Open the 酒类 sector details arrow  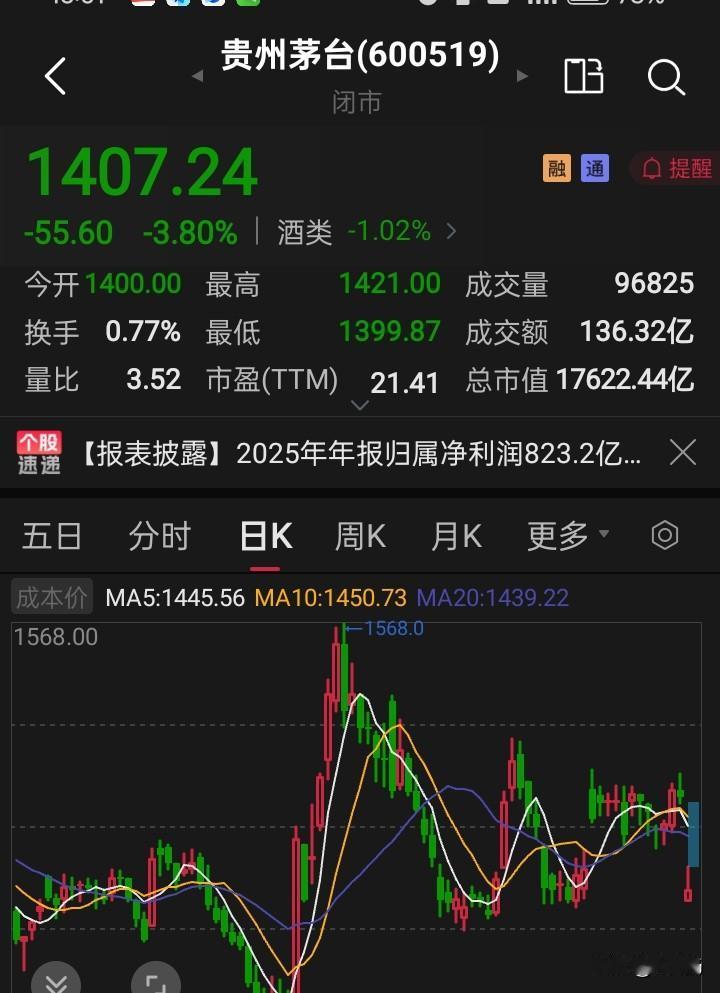pyautogui.click(x=450, y=230)
